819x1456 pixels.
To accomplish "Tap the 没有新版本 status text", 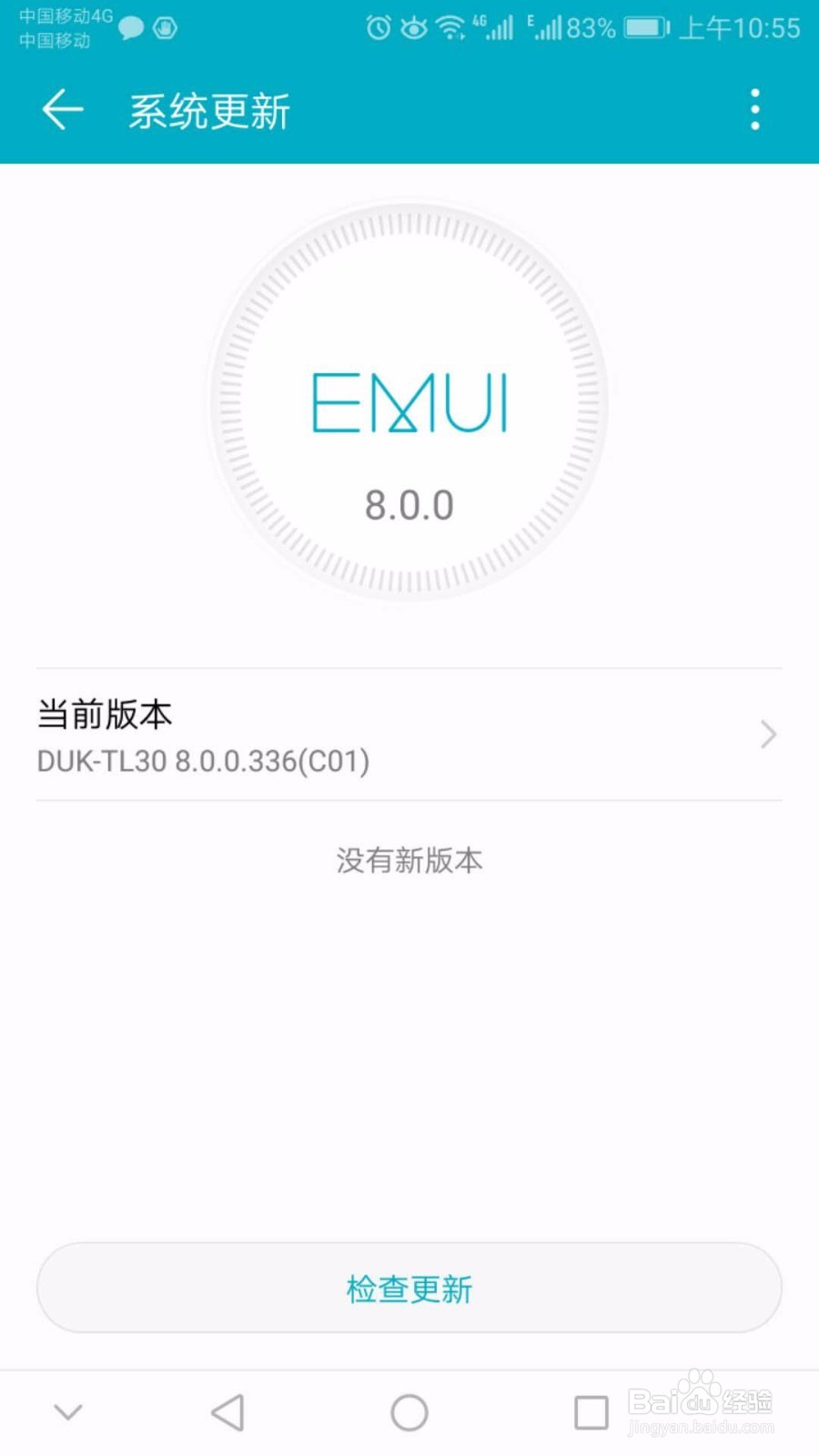I will pyautogui.click(x=409, y=861).
